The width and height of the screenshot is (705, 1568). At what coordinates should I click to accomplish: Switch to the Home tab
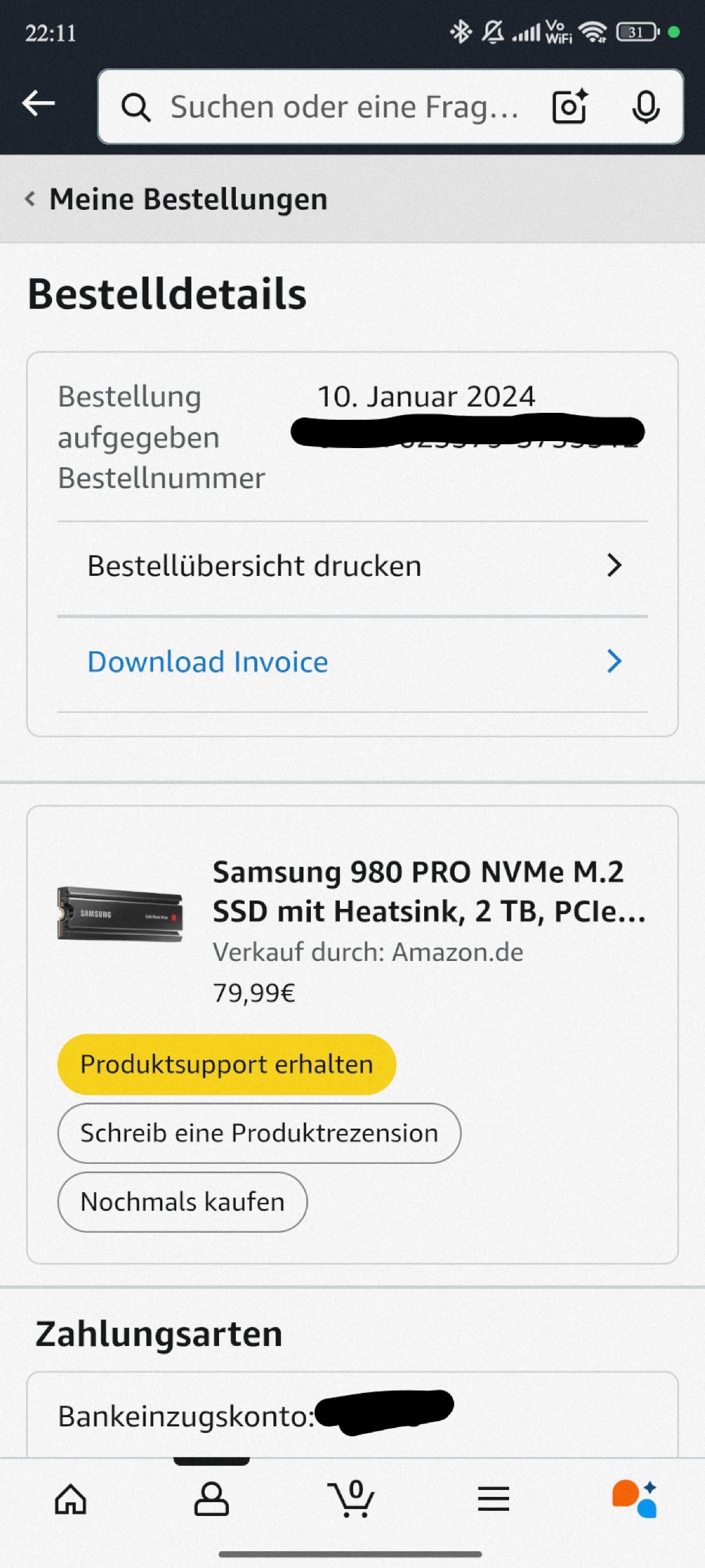[70, 1499]
